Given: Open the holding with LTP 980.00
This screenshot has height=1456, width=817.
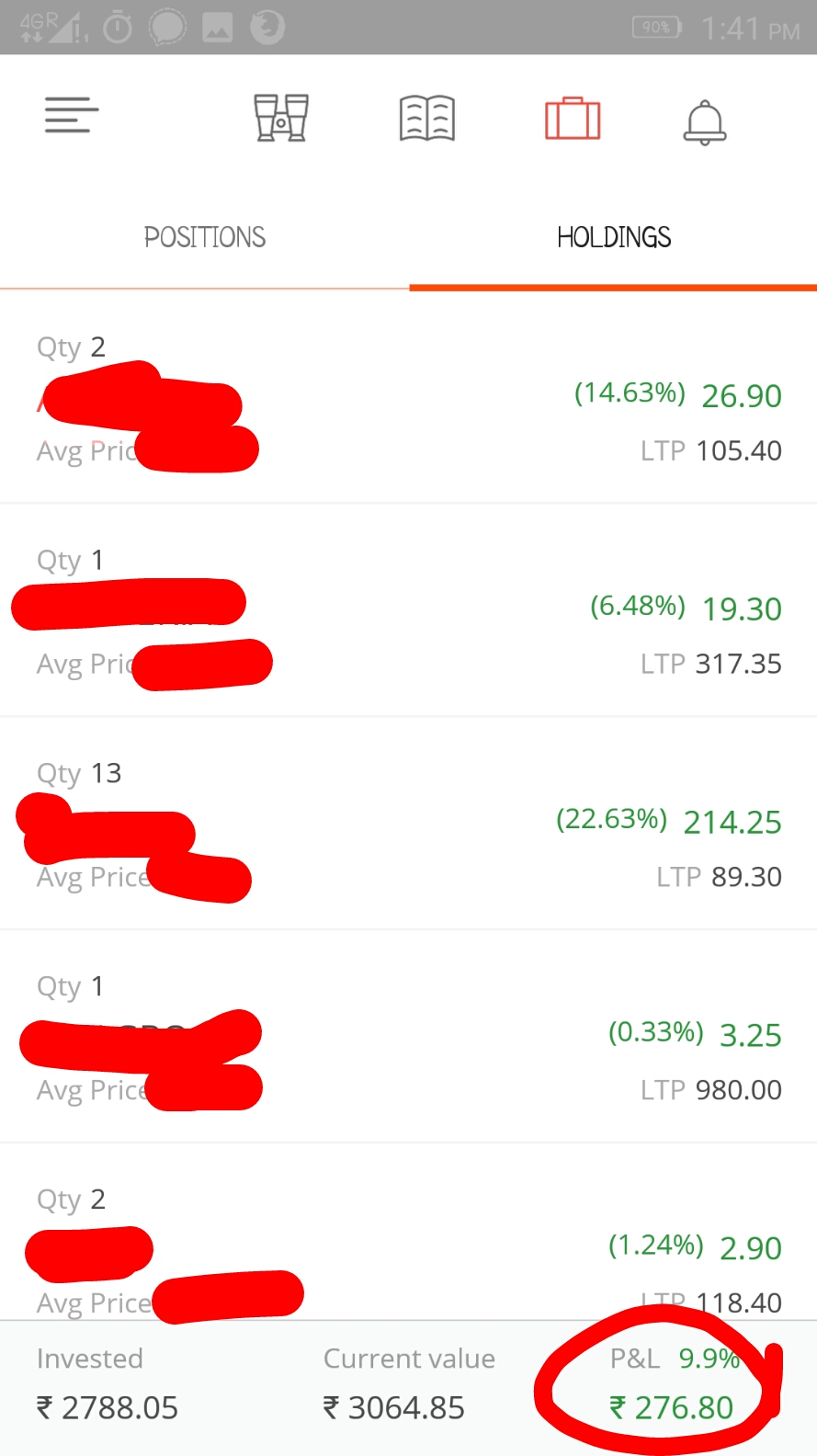Looking at the screenshot, I should click(x=408, y=1037).
